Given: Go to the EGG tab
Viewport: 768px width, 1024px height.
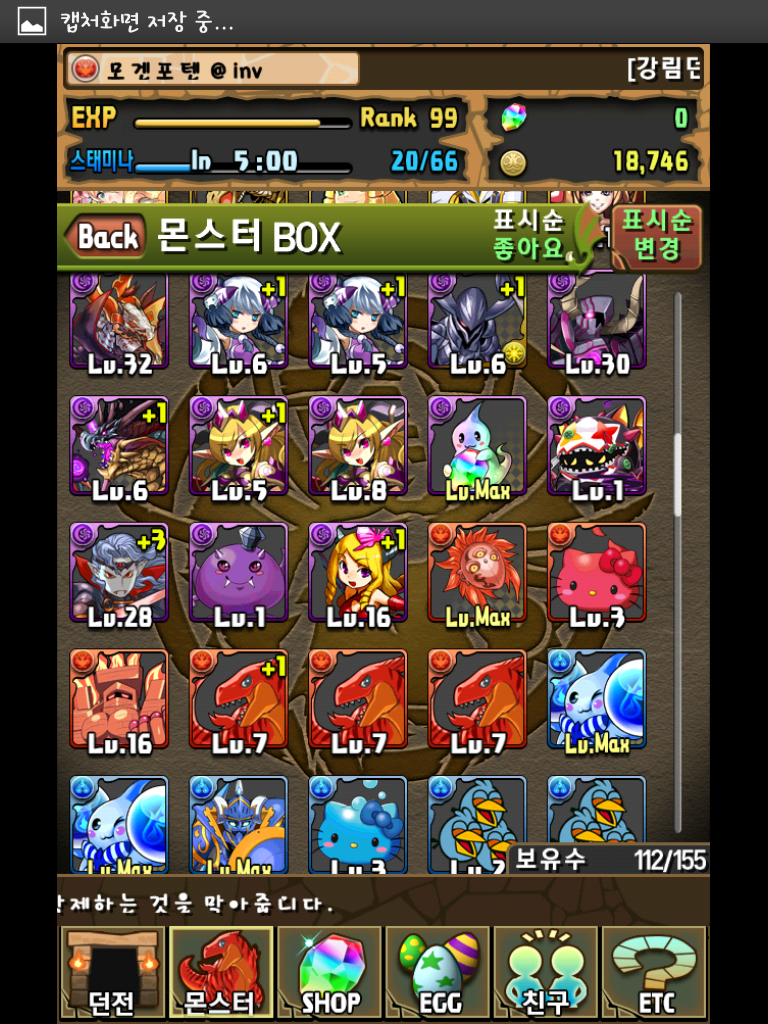Looking at the screenshot, I should (440, 972).
